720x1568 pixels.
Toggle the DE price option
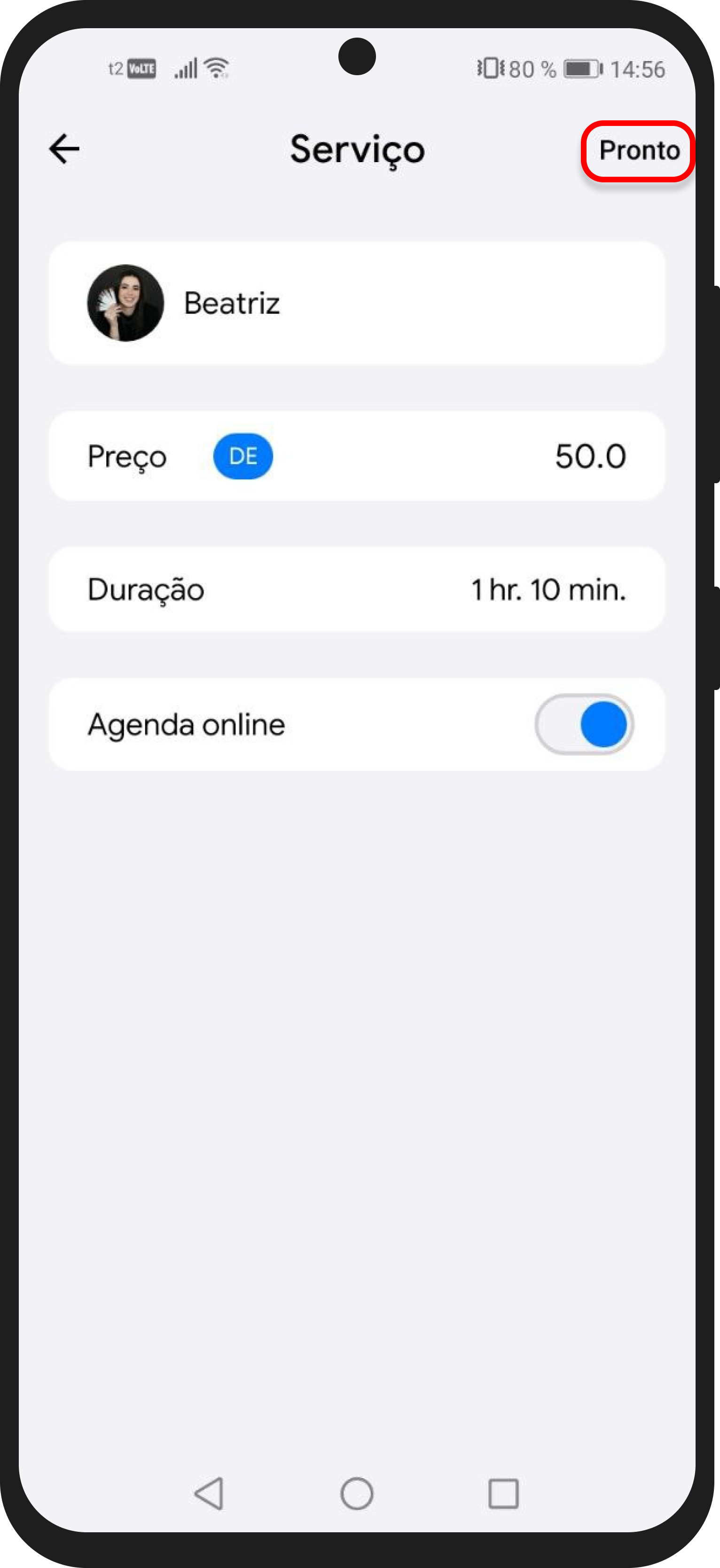(243, 456)
